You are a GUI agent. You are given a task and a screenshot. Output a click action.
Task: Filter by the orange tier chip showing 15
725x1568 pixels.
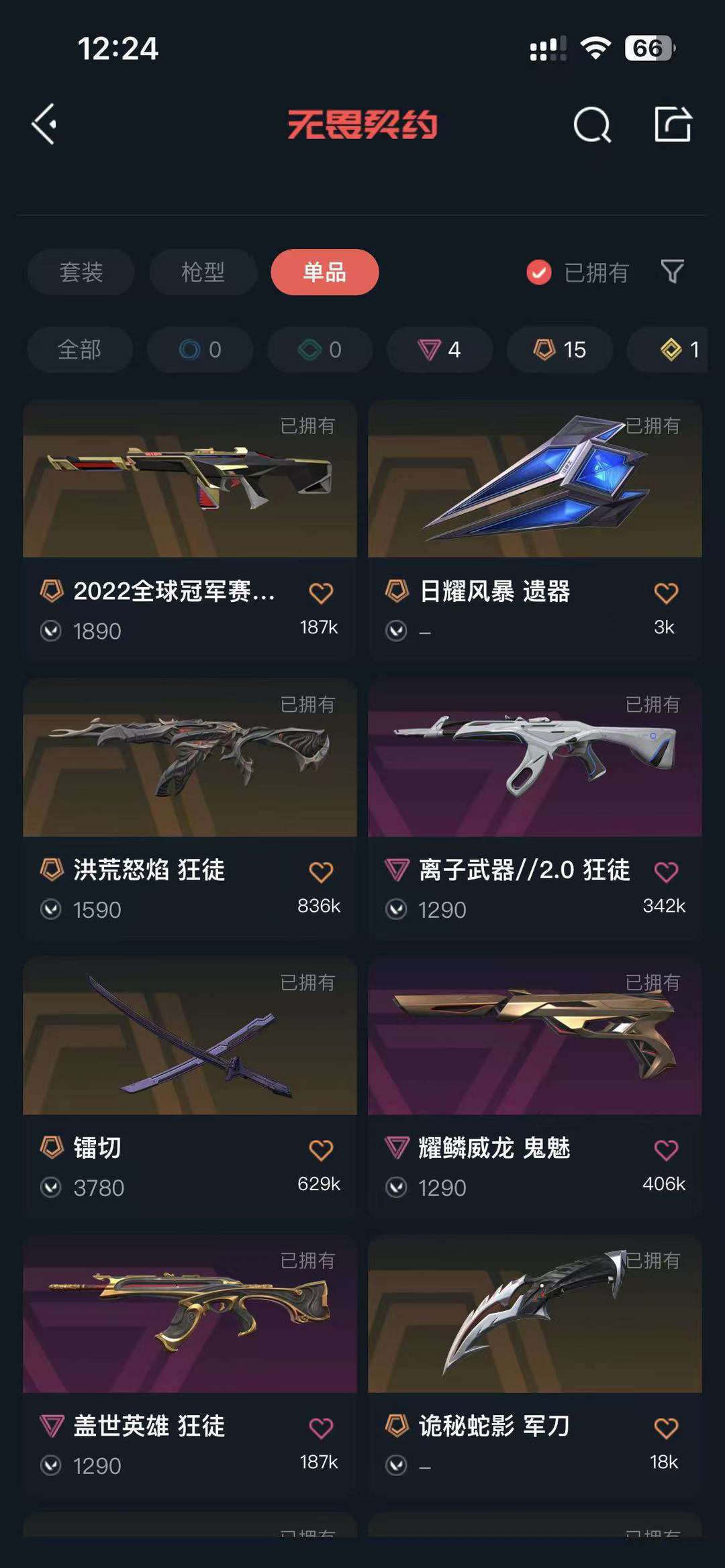[560, 350]
